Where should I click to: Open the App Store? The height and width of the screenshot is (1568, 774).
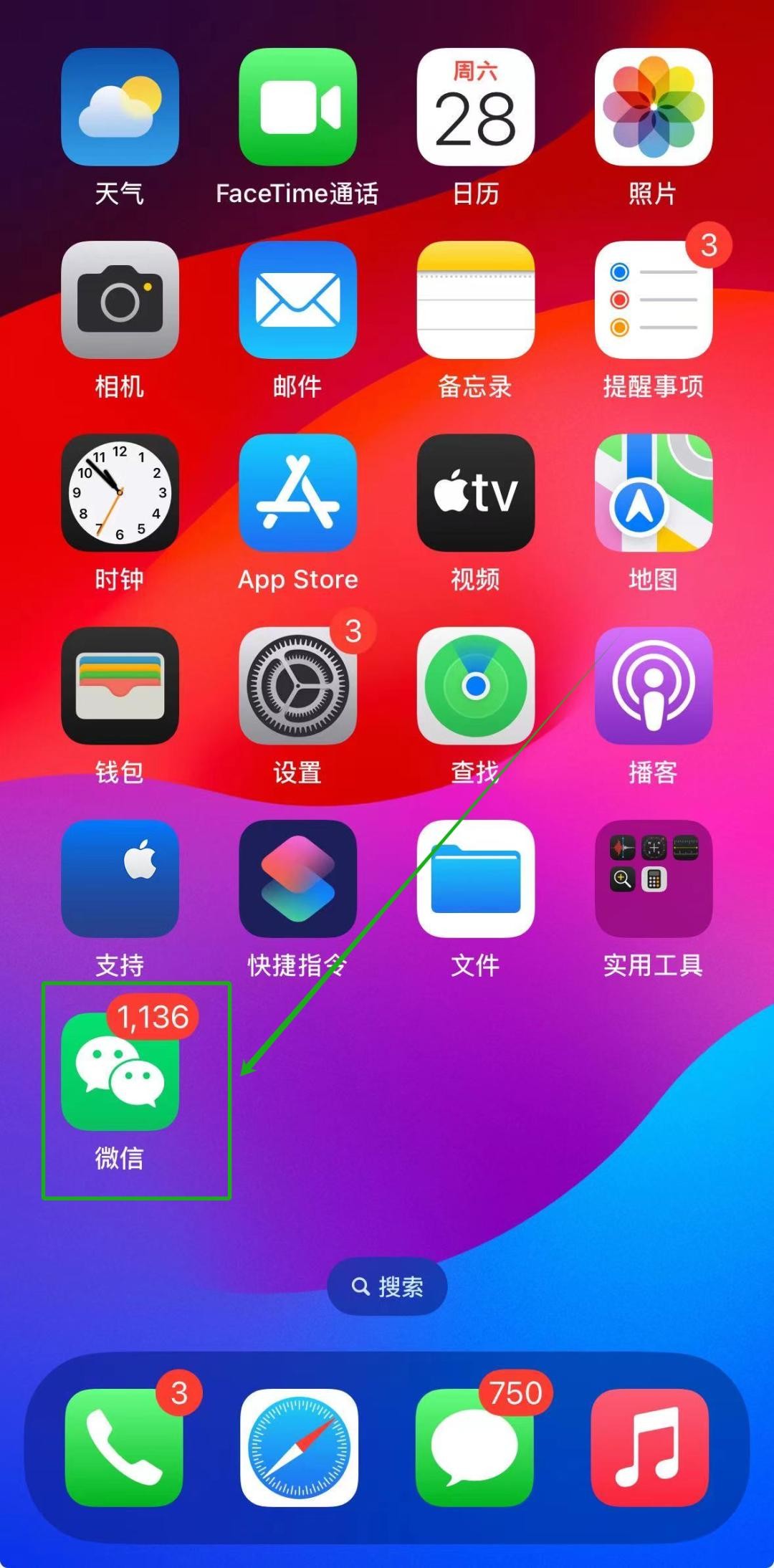tap(297, 492)
